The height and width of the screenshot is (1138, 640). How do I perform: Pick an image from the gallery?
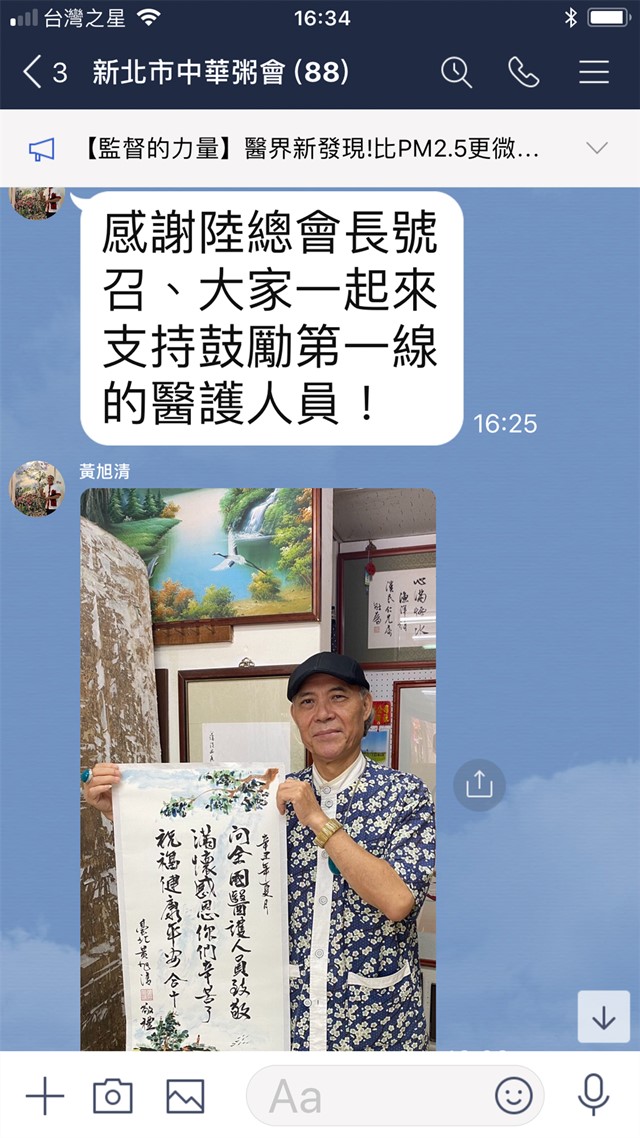(x=185, y=1096)
